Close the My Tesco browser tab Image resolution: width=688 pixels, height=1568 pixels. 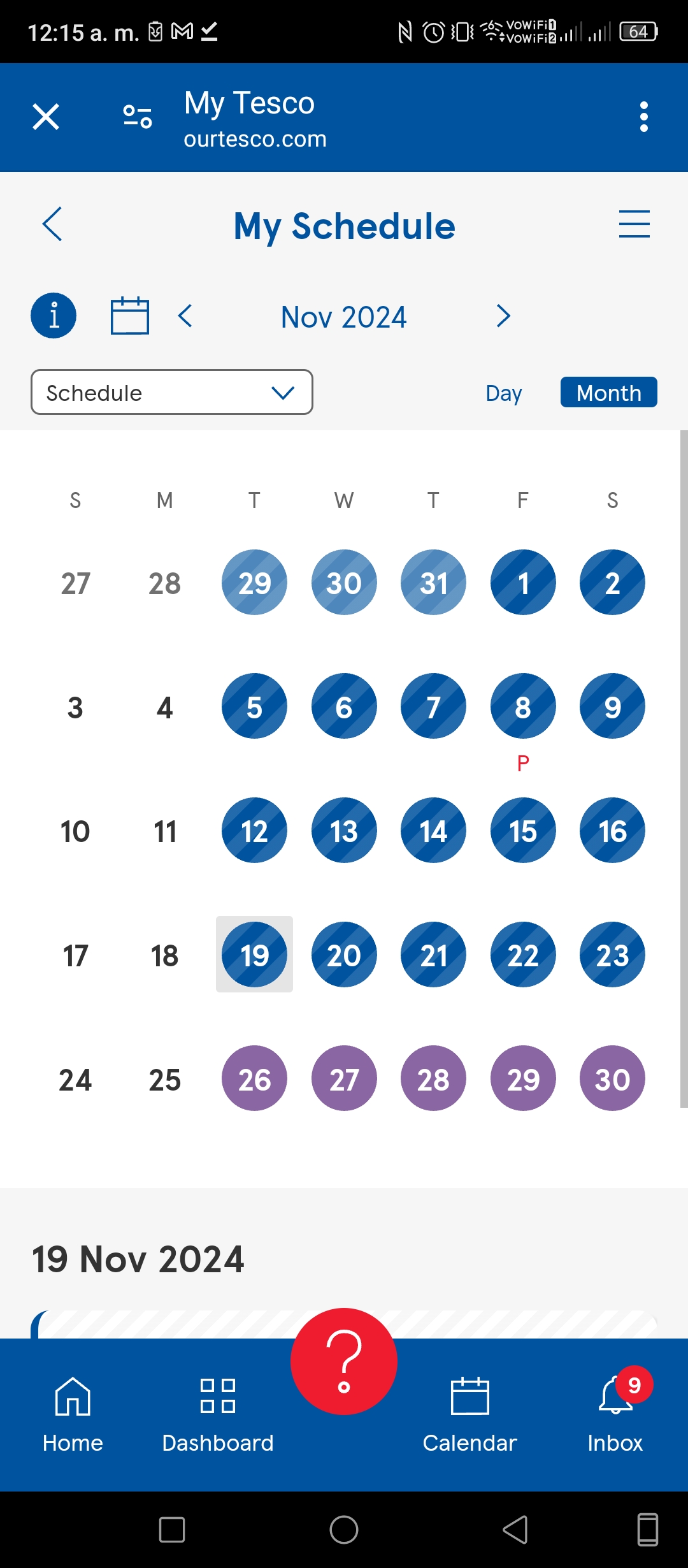point(46,117)
